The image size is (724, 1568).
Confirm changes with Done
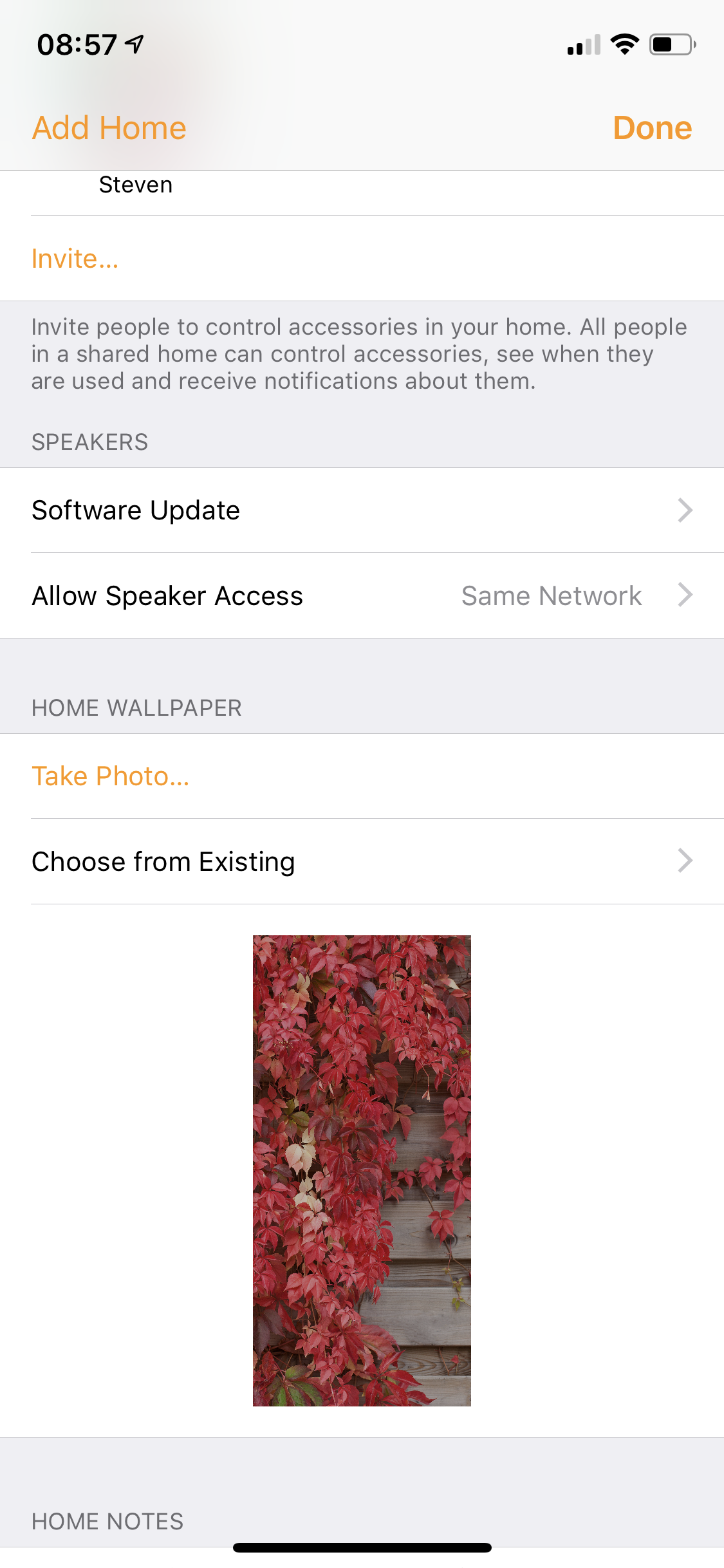(652, 127)
